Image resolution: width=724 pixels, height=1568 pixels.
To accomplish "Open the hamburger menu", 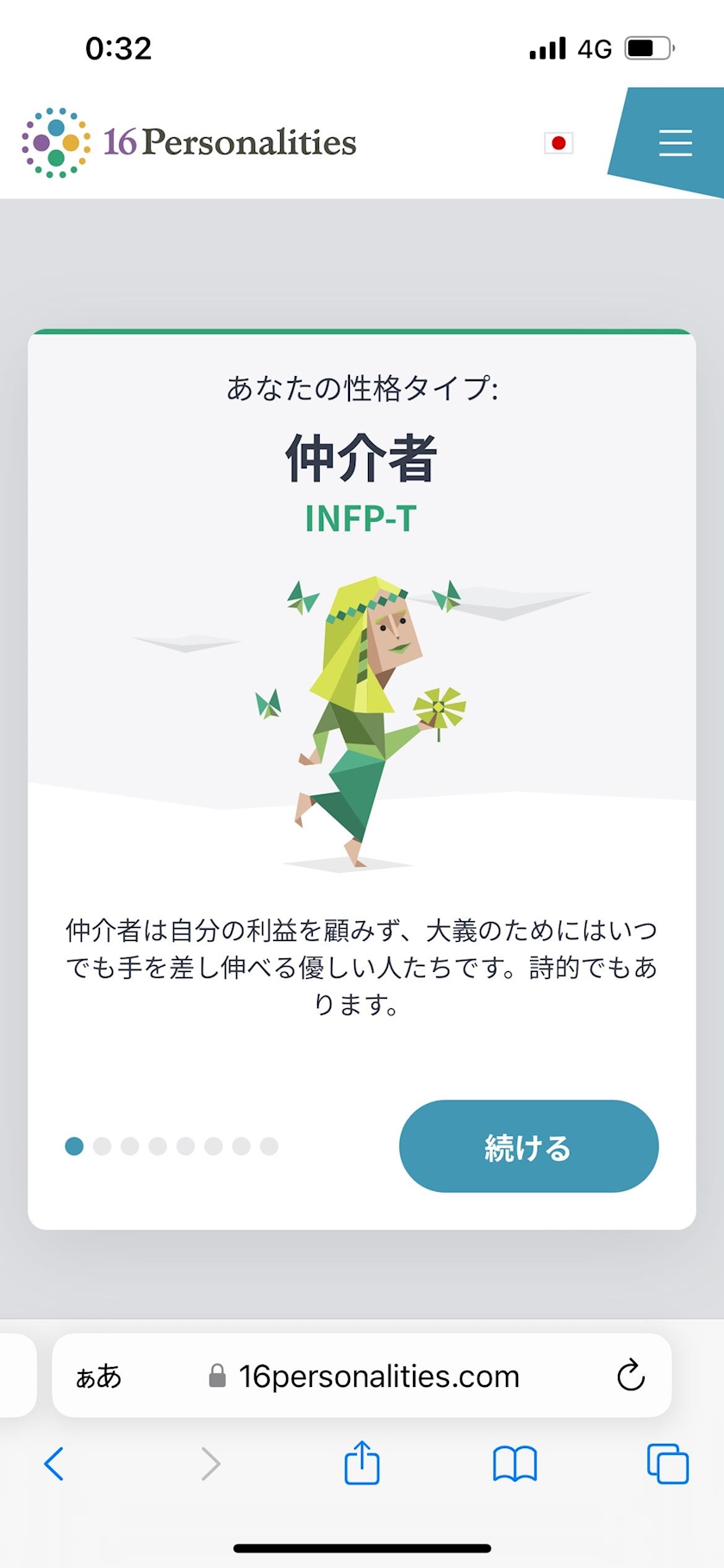I will coord(675,143).
